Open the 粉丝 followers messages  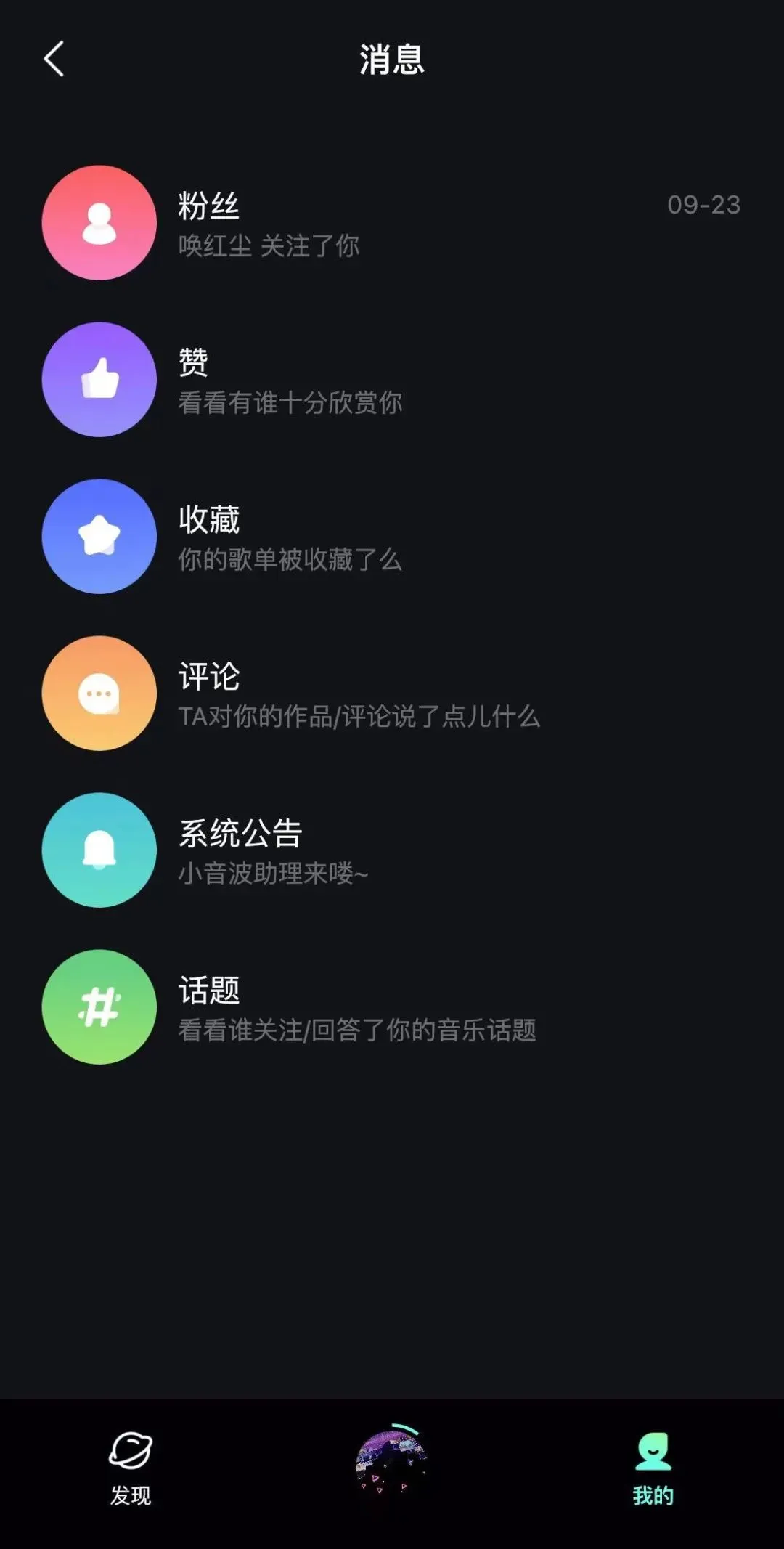(x=392, y=222)
